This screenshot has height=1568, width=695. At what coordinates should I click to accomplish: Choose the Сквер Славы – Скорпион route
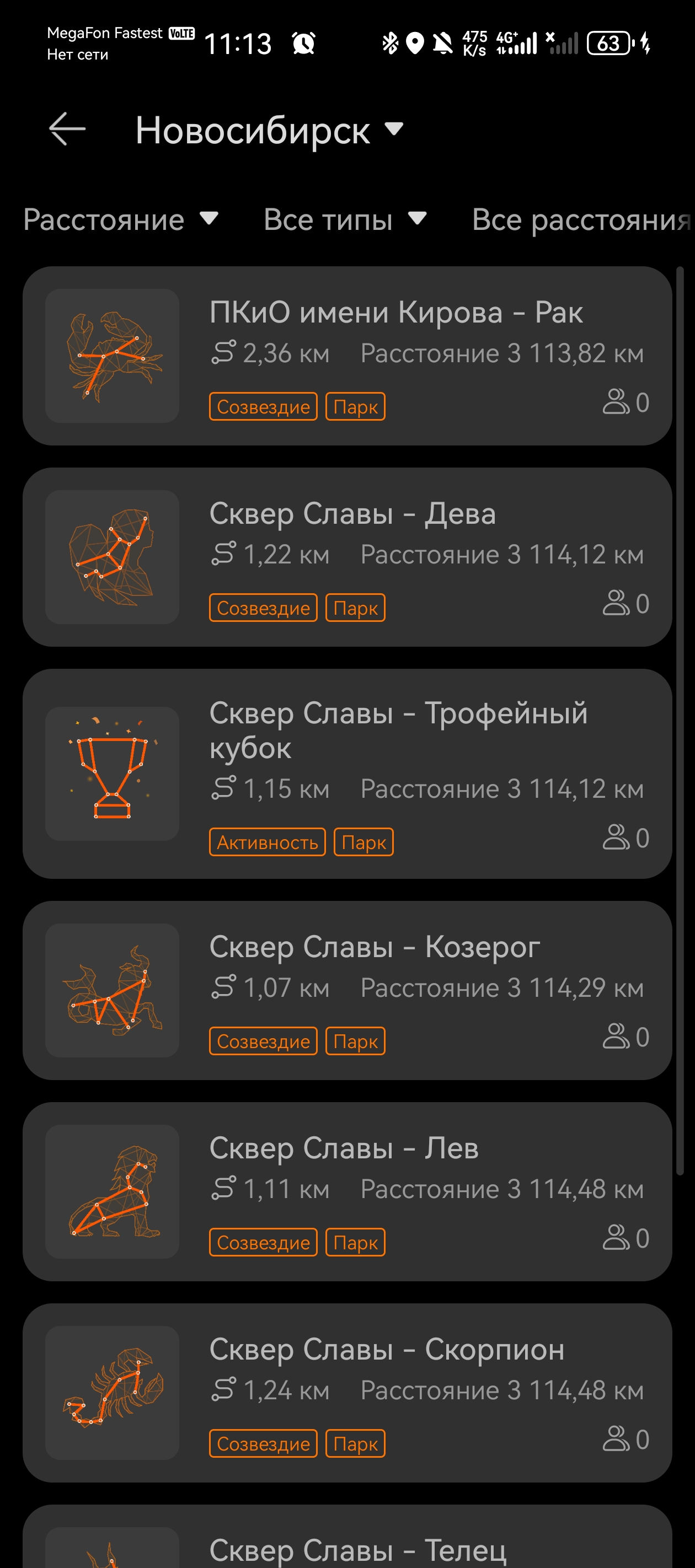pos(347,1393)
